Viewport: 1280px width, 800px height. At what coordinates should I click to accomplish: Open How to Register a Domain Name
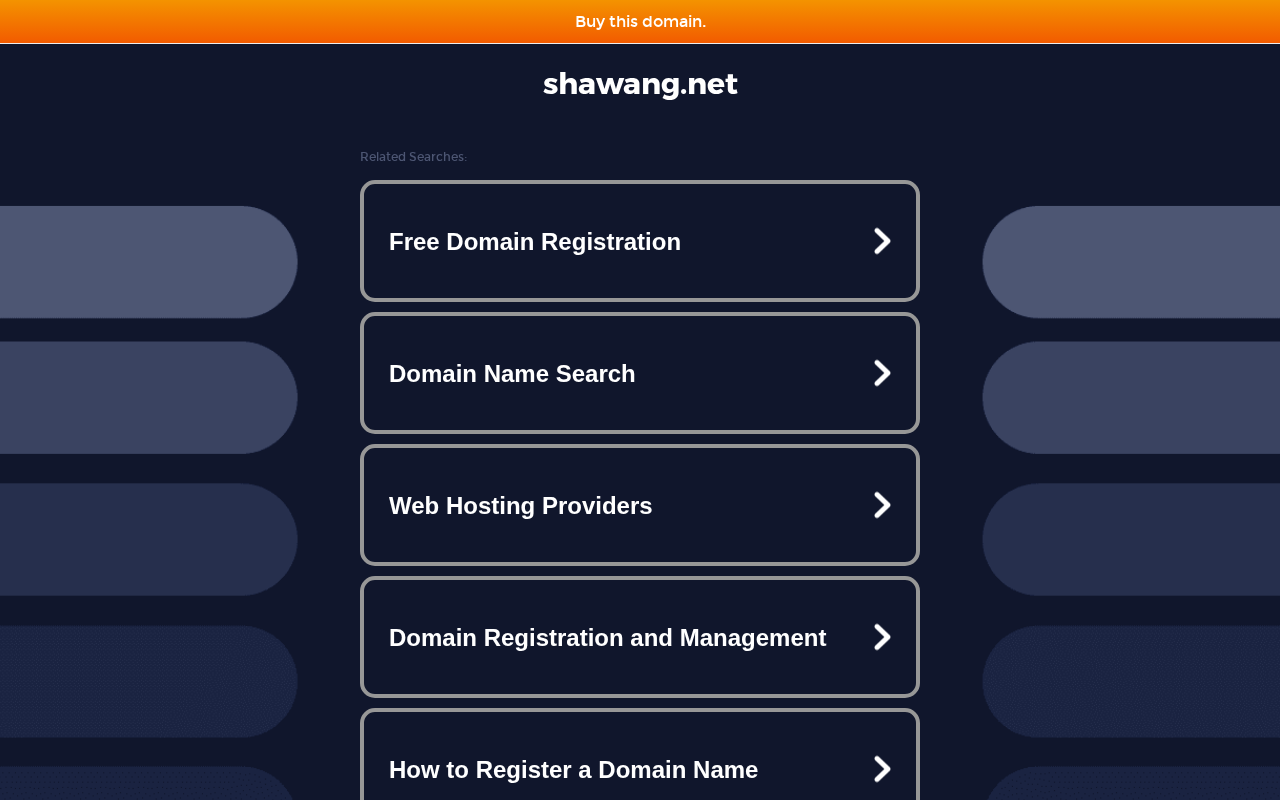coord(640,755)
